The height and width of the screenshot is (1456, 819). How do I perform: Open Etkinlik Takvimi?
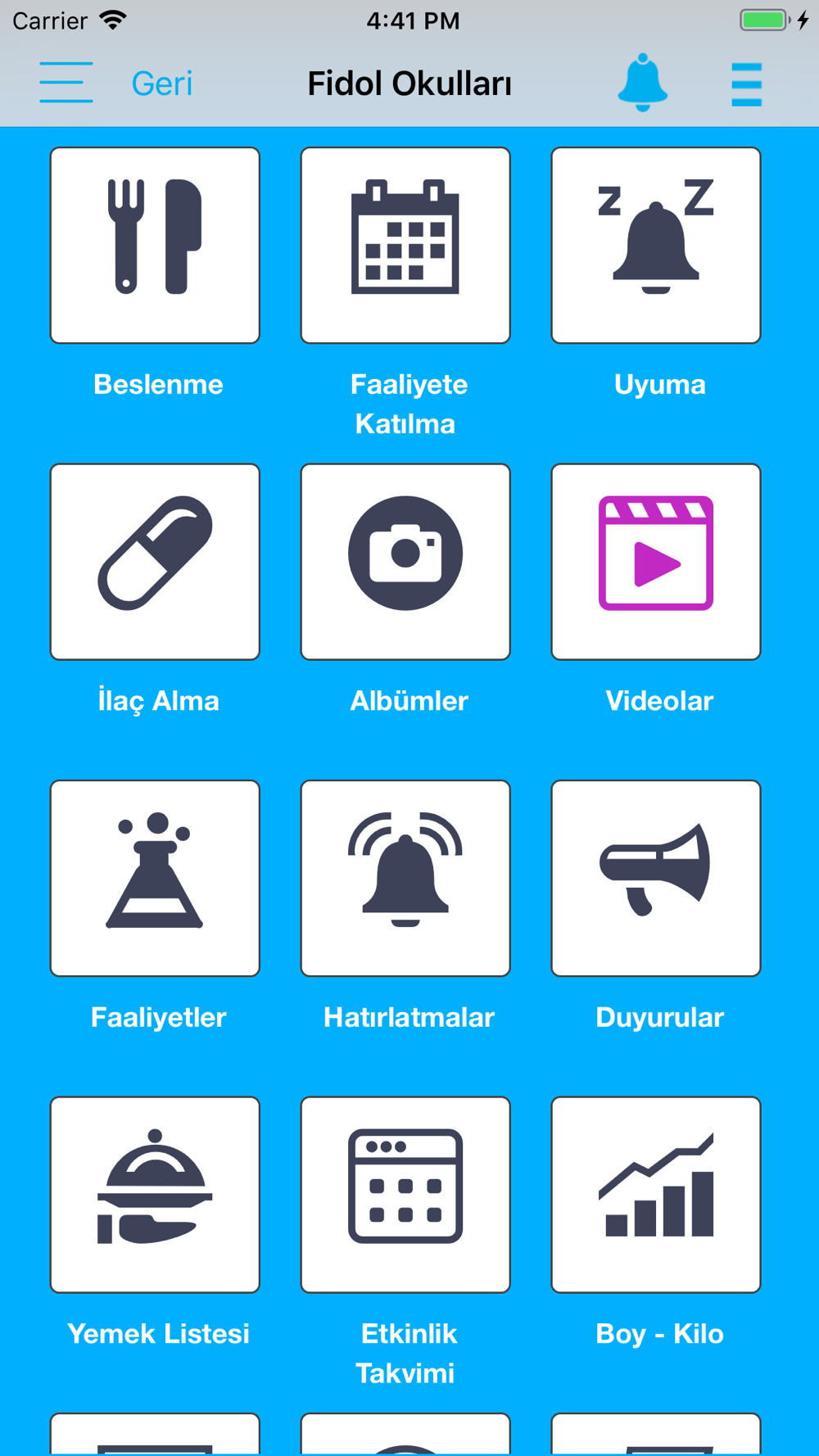405,1195
